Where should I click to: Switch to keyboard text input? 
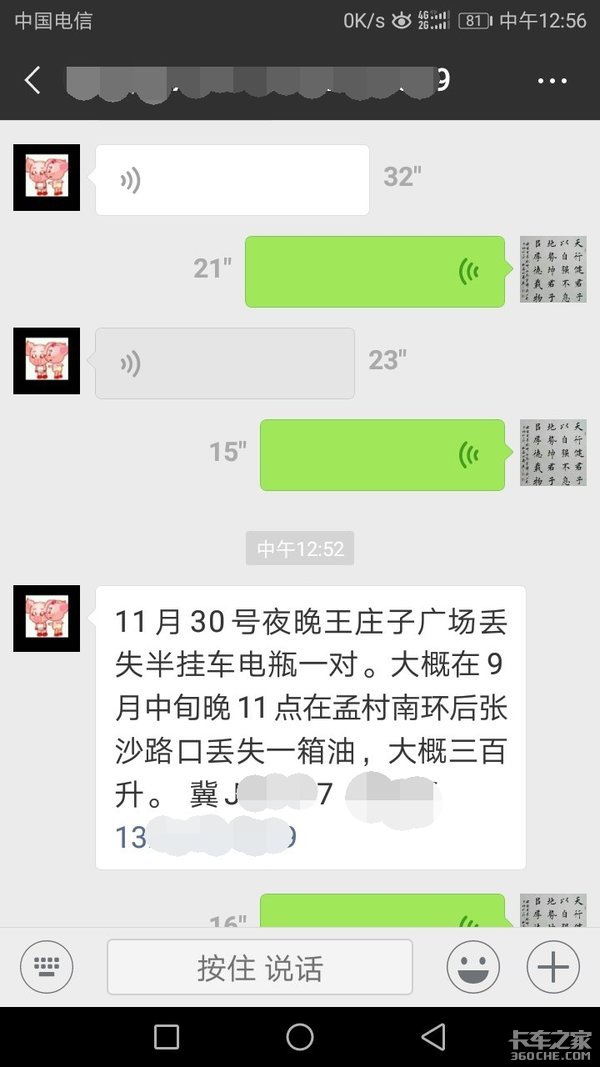point(47,967)
